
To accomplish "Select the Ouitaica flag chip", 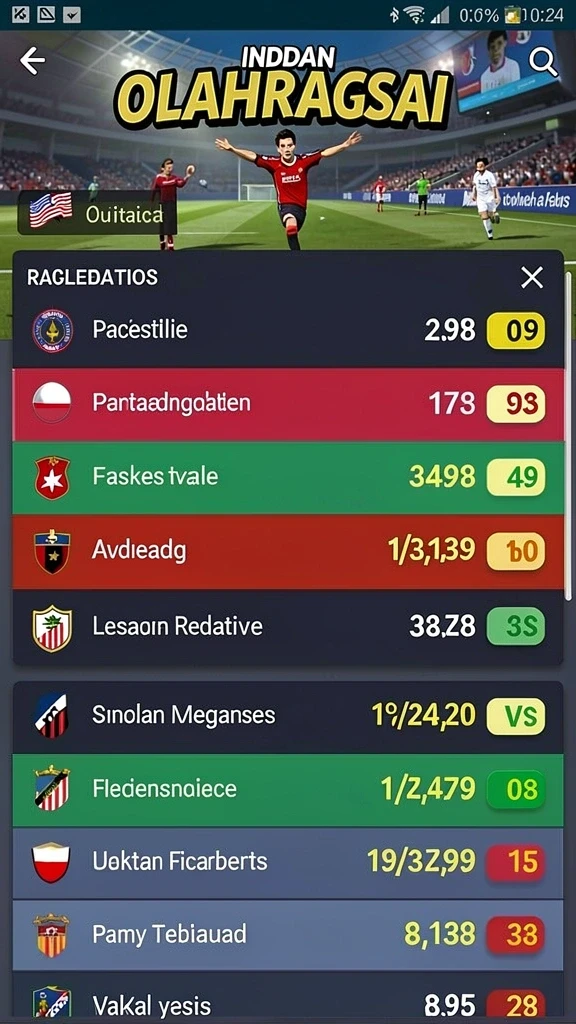I will click(99, 213).
